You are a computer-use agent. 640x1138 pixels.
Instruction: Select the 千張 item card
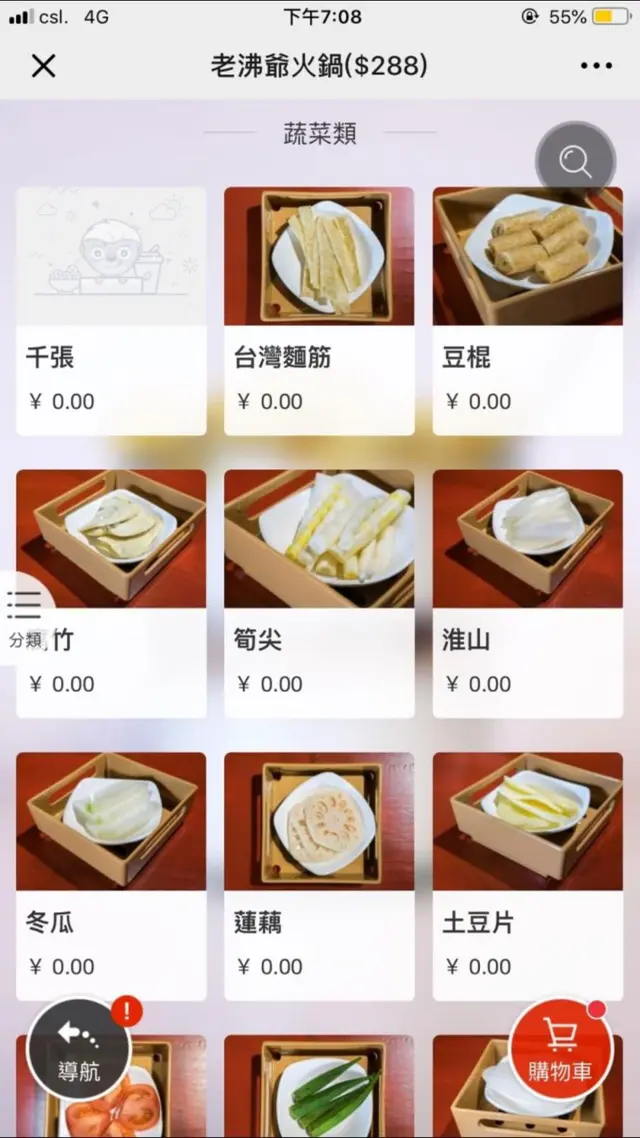pyautogui.click(x=111, y=310)
